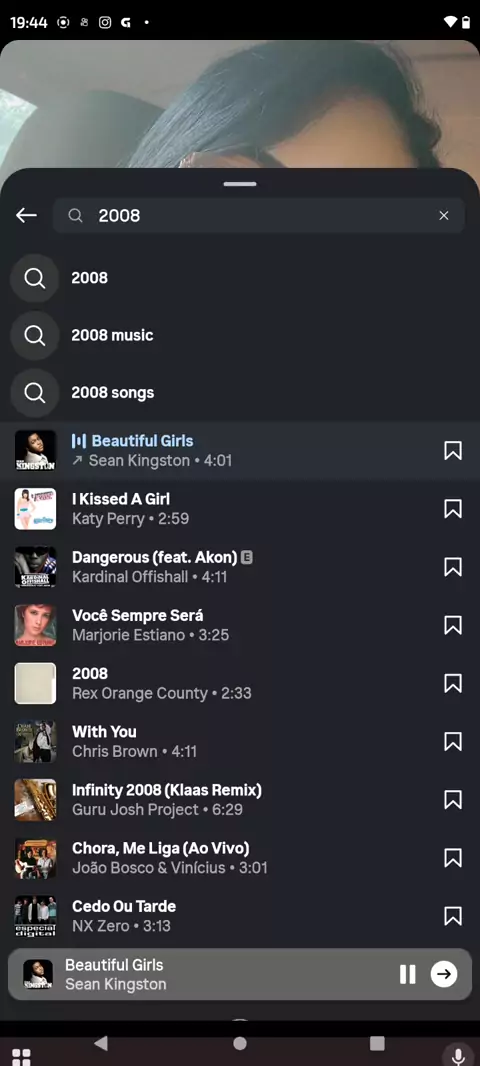Go back using the arrow beside search
The height and width of the screenshot is (1066, 480).
click(x=27, y=216)
